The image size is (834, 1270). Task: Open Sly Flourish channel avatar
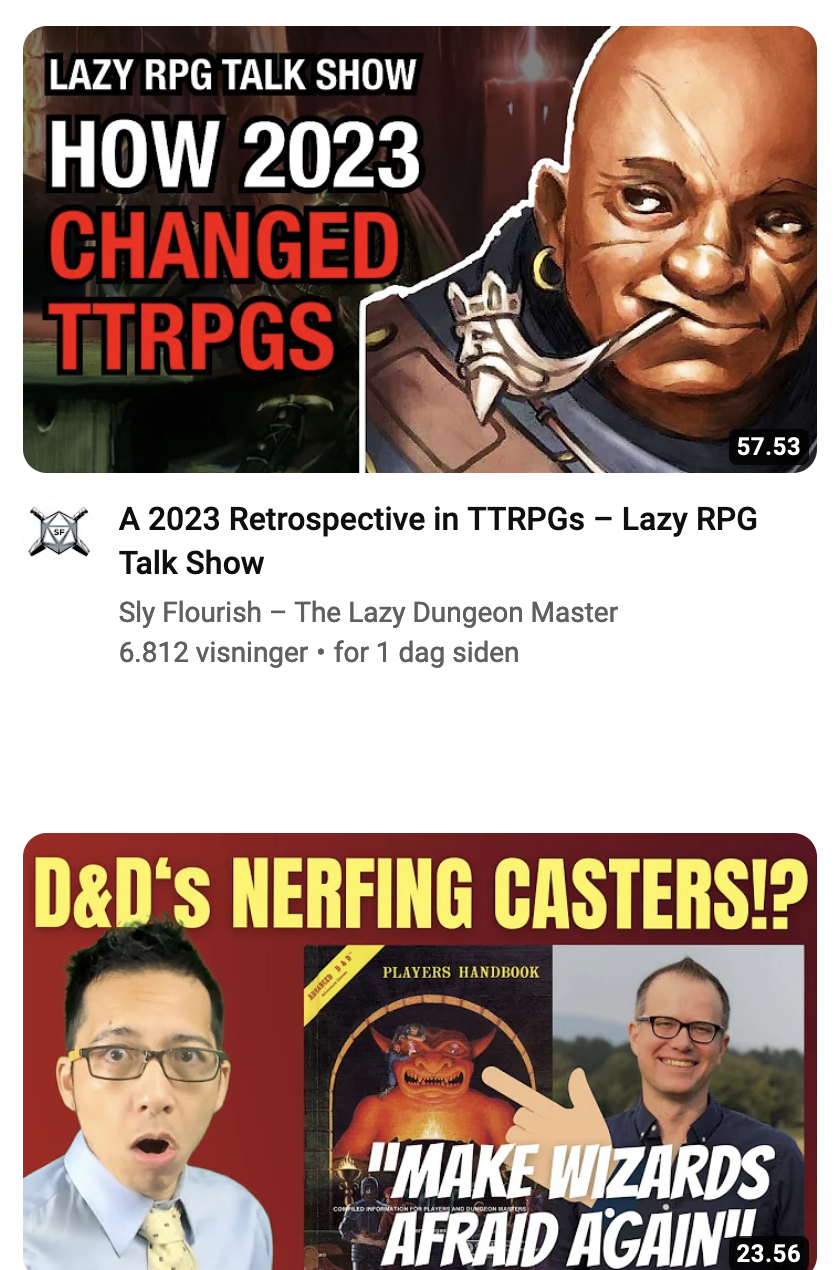pos(58,533)
